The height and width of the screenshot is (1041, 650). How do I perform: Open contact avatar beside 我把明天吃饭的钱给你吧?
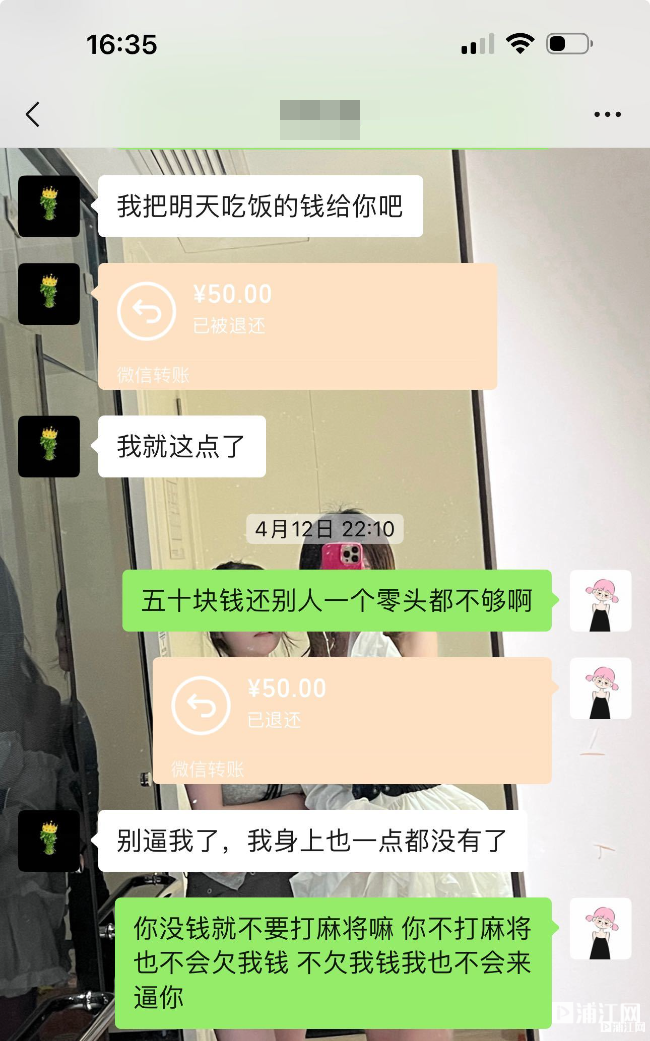(49, 206)
